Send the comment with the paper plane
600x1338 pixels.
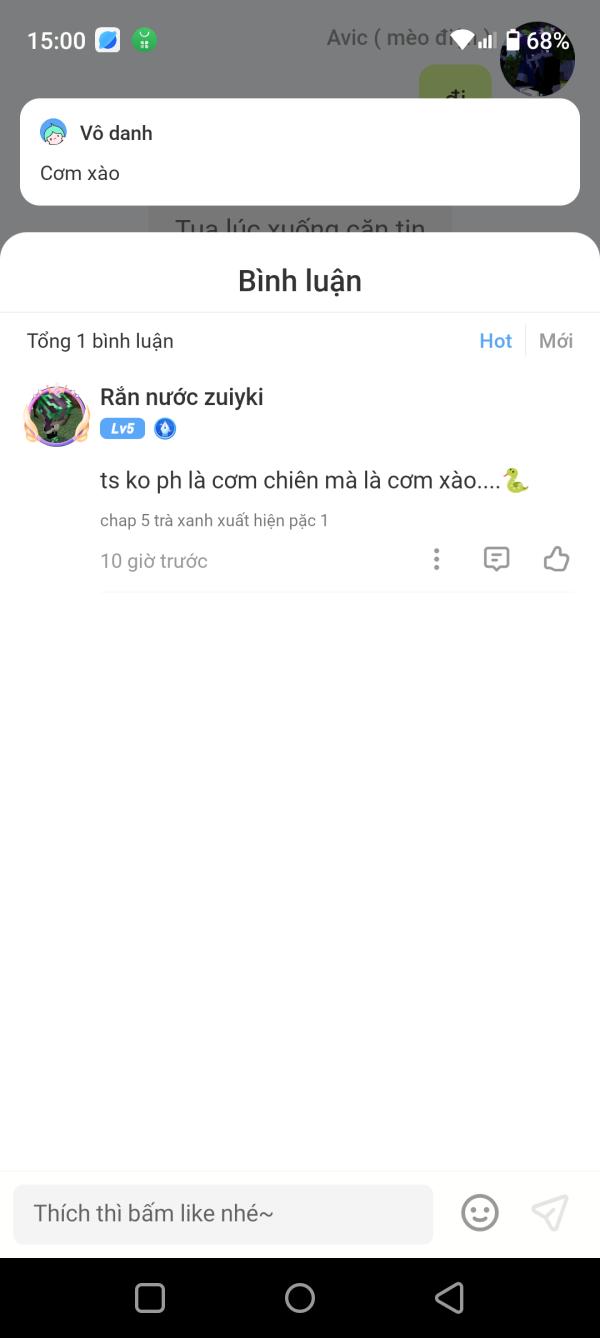tap(549, 1213)
